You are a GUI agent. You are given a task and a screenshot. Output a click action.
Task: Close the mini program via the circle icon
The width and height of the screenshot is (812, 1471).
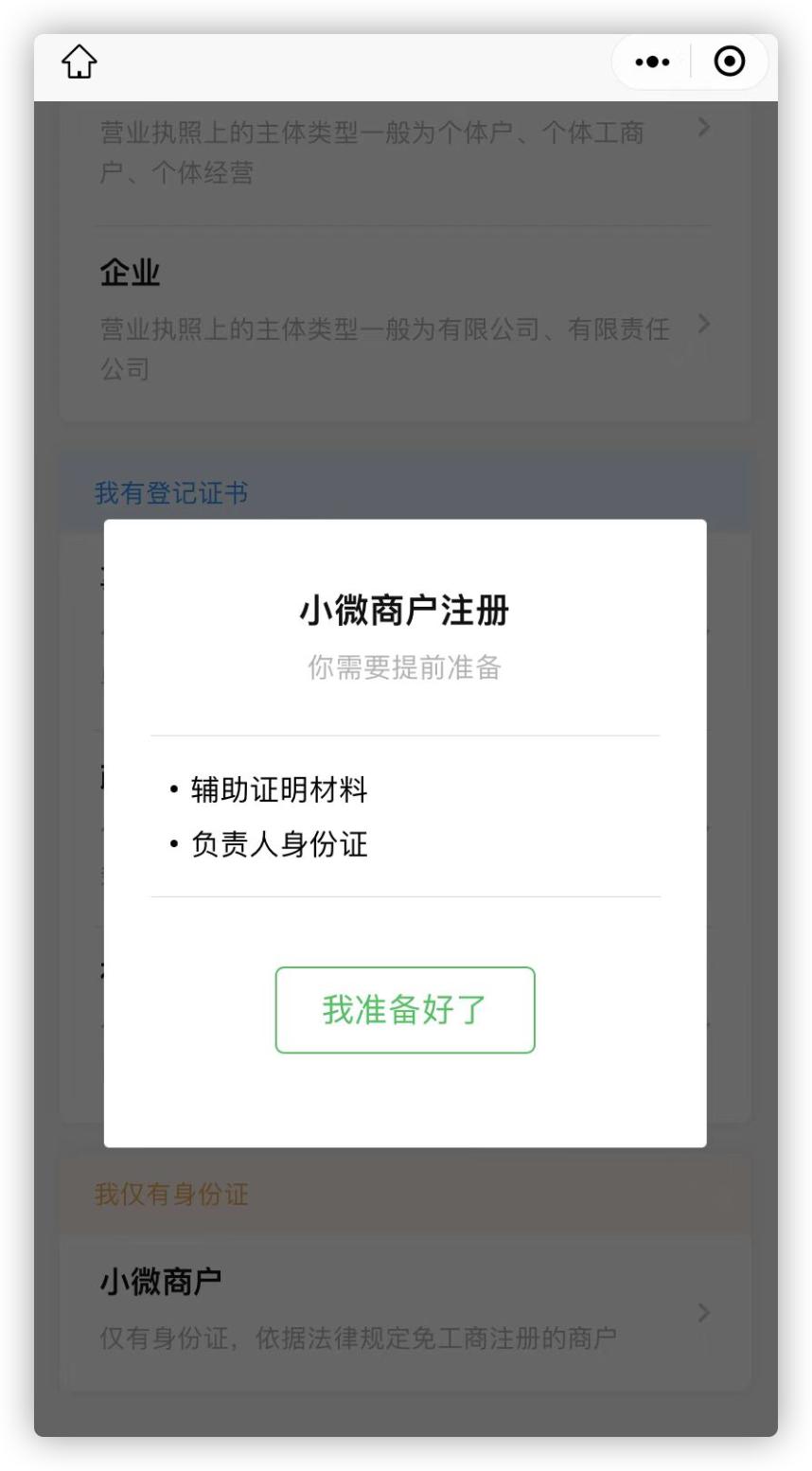[x=729, y=62]
